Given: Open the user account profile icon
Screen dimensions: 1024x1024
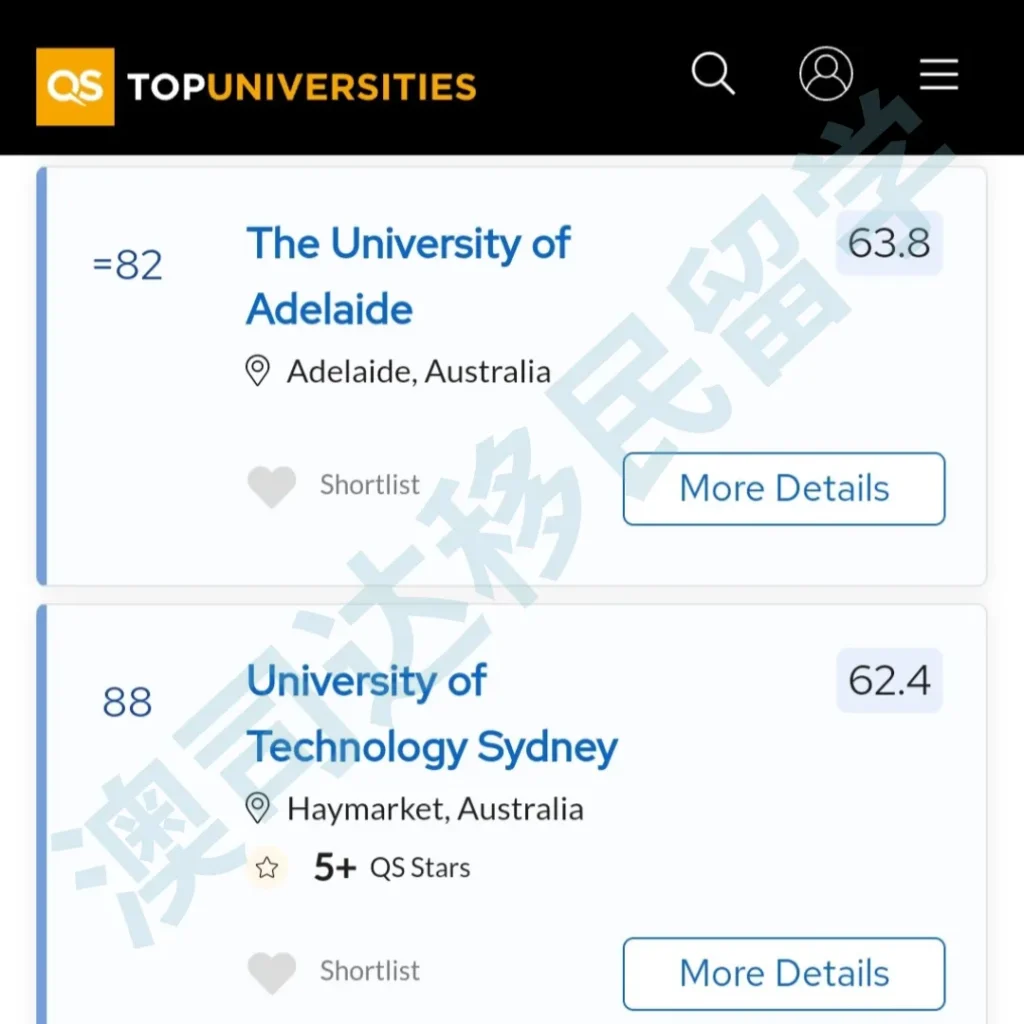Looking at the screenshot, I should click(x=826, y=74).
